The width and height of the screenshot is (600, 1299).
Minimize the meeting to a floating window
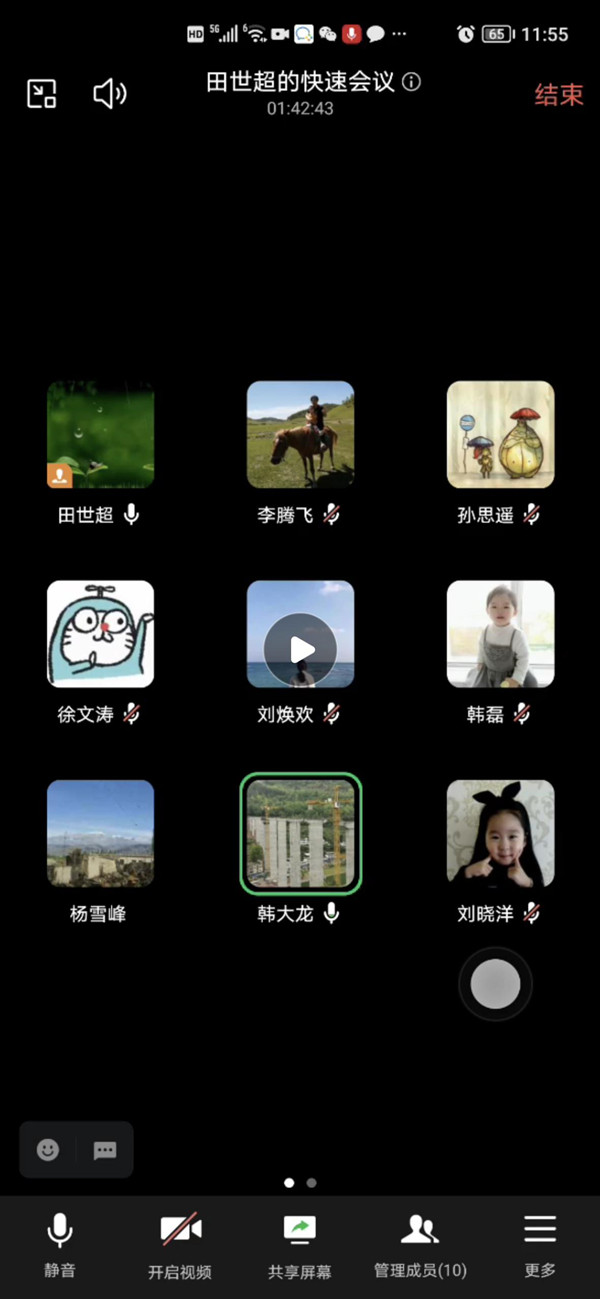tap(41, 94)
